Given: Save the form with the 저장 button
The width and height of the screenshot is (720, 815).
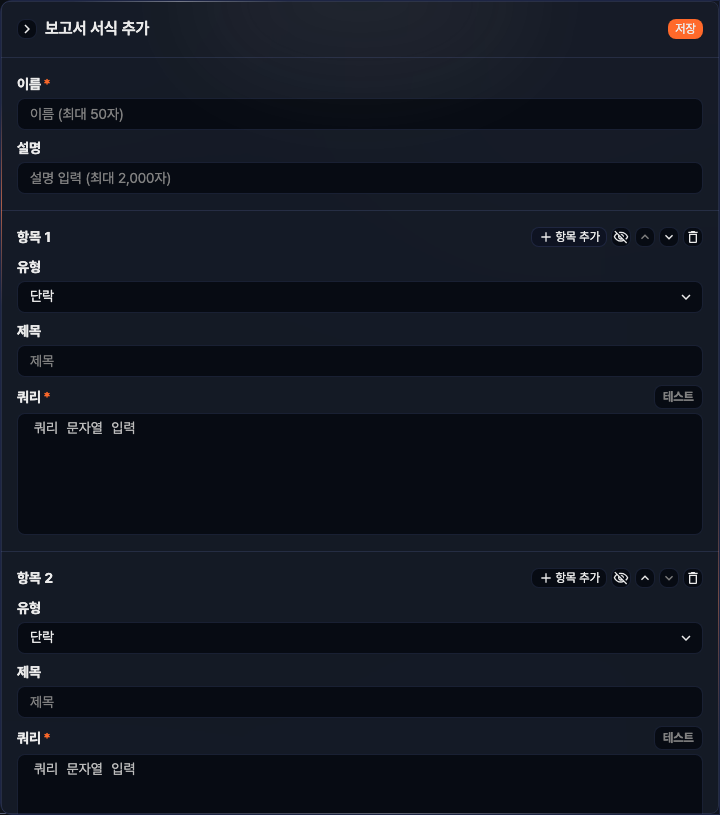Looking at the screenshot, I should [685, 29].
